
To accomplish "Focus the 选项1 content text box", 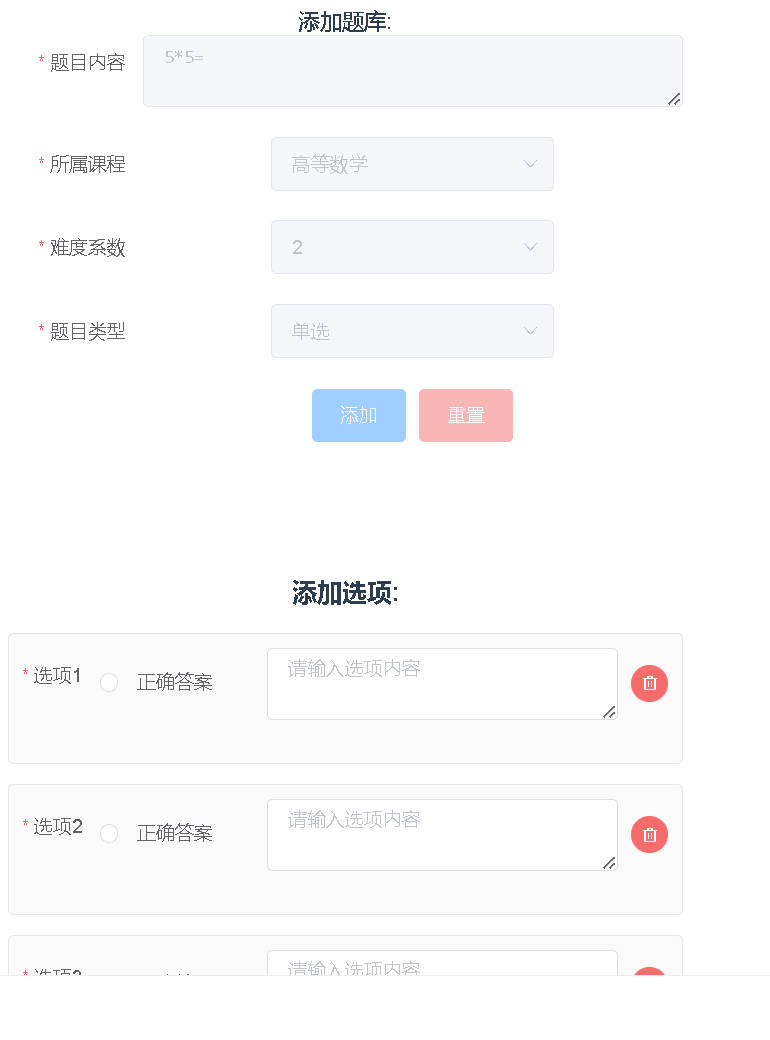I will (x=441, y=684).
